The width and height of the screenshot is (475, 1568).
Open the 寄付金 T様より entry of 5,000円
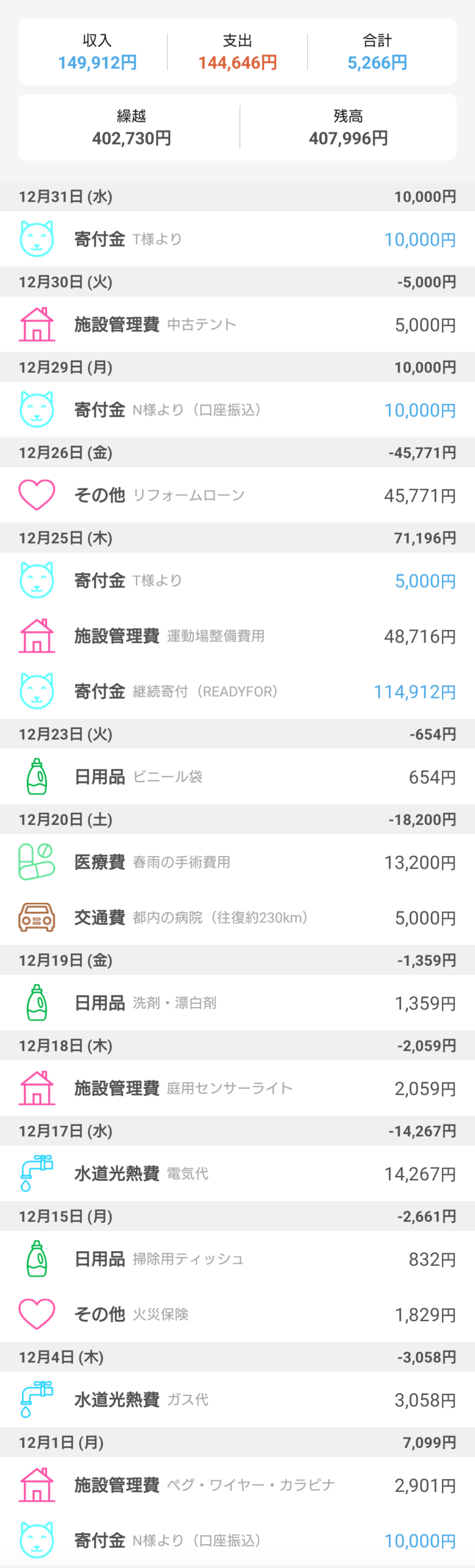coord(238,580)
